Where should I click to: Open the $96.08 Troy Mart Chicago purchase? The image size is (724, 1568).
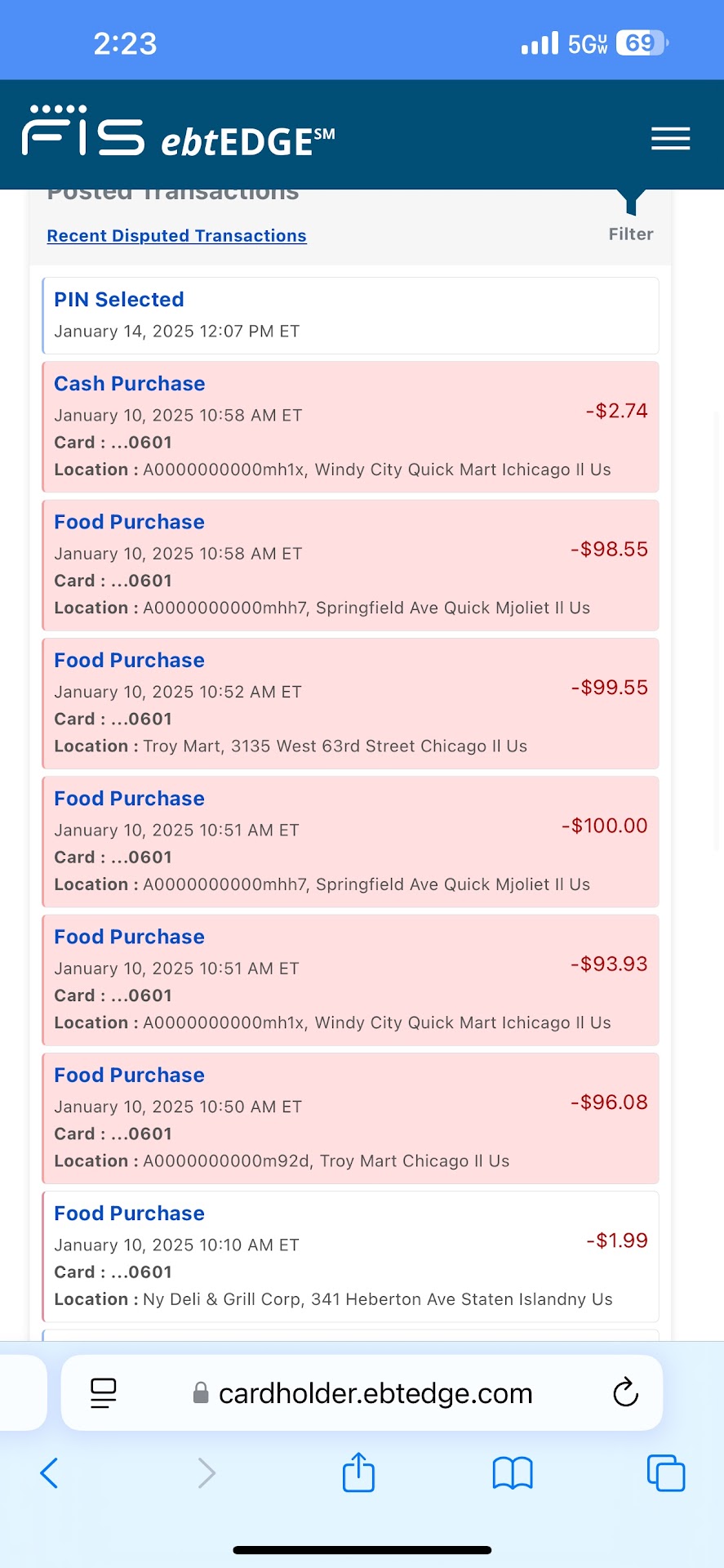[130, 1075]
